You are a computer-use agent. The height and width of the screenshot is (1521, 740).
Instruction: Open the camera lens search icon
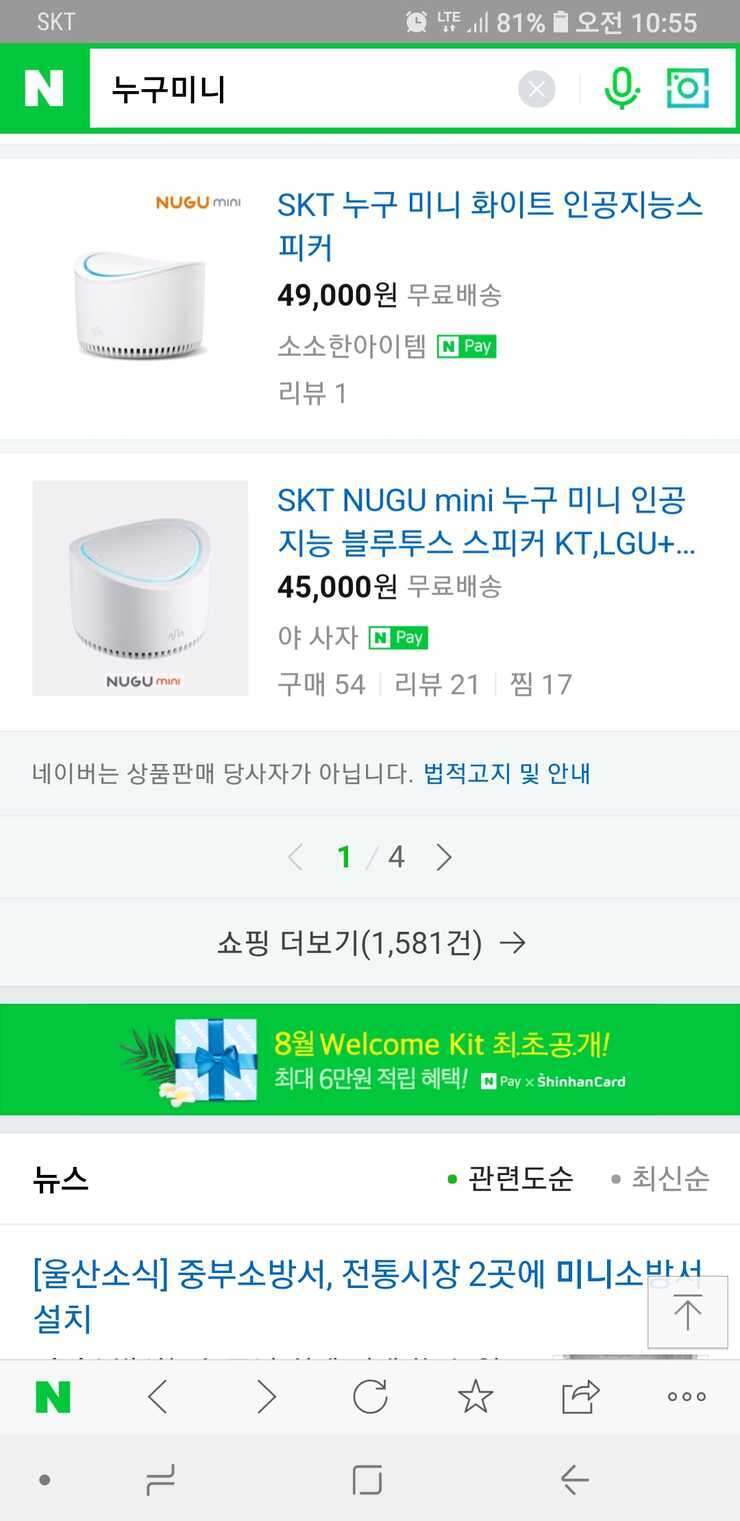click(688, 89)
